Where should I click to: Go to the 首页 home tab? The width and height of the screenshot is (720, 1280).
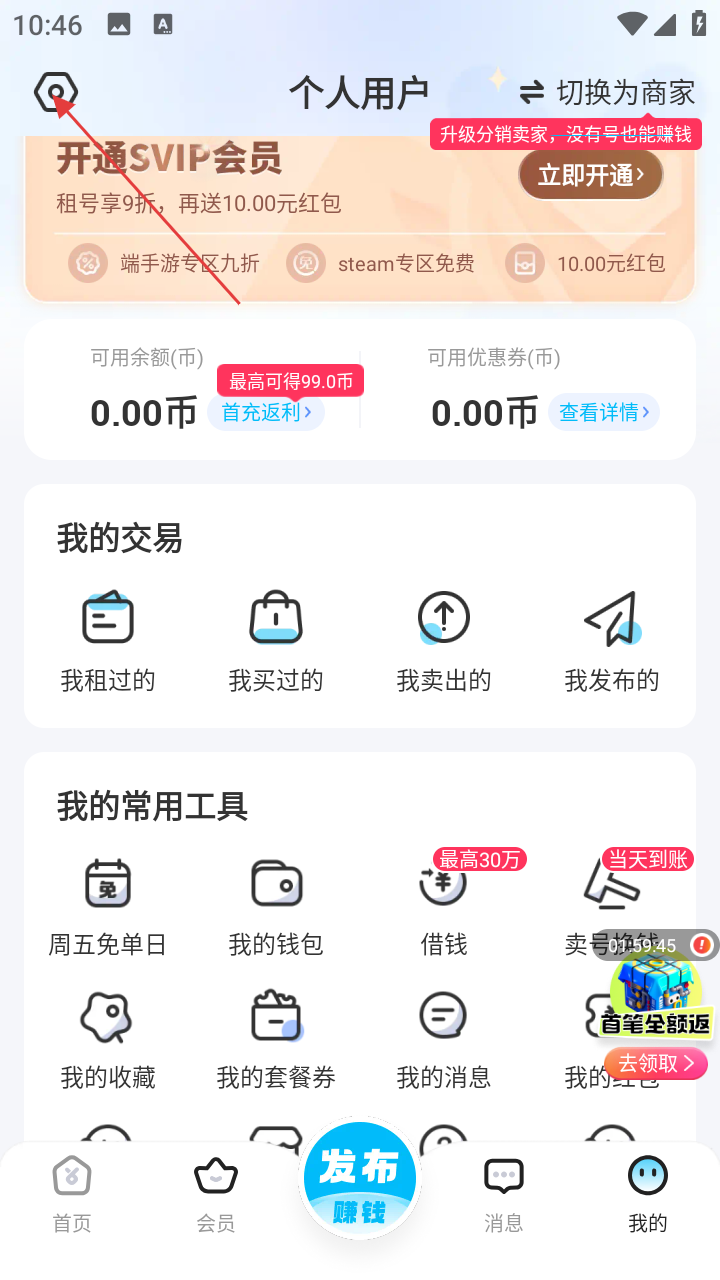(72, 1195)
